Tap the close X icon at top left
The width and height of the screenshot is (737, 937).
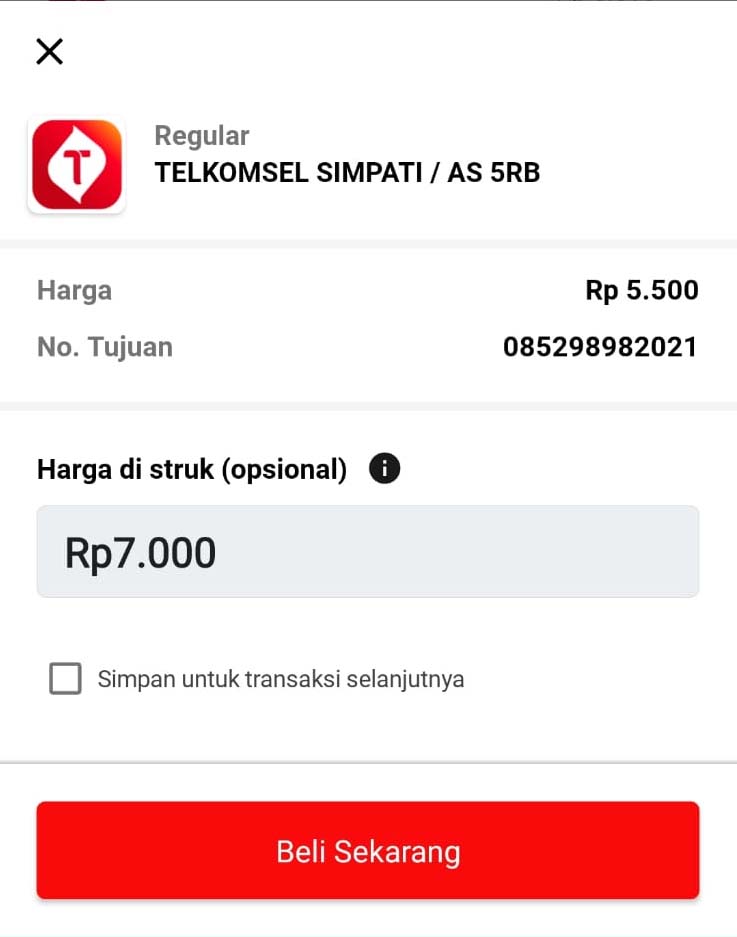(48, 51)
